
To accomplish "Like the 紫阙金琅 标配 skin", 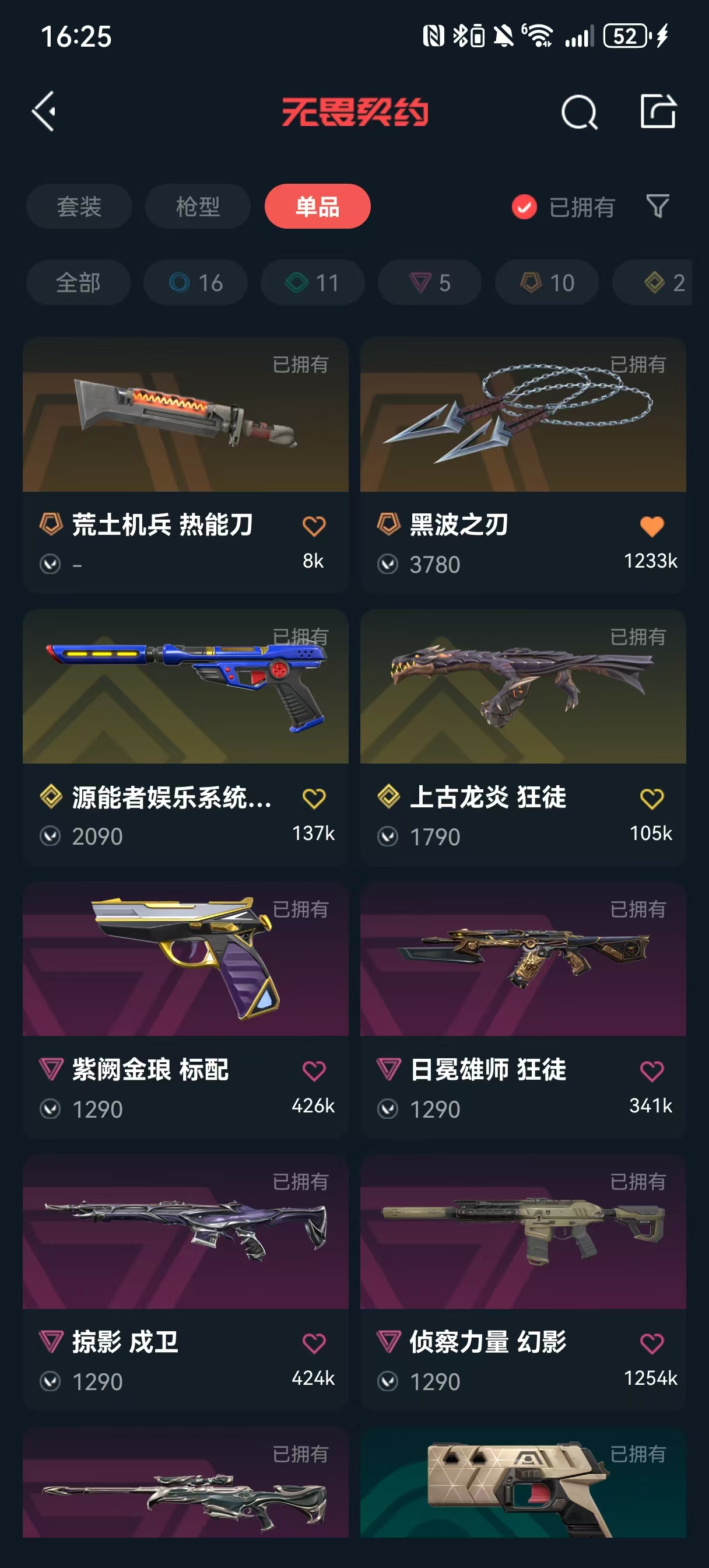I will [314, 1070].
